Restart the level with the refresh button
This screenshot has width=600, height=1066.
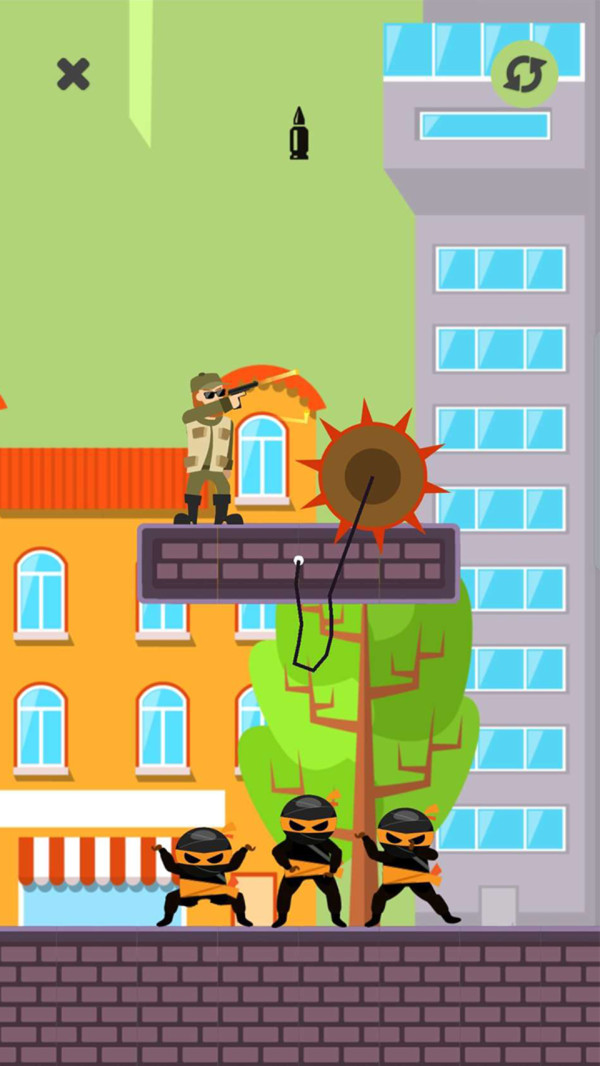pos(524,75)
